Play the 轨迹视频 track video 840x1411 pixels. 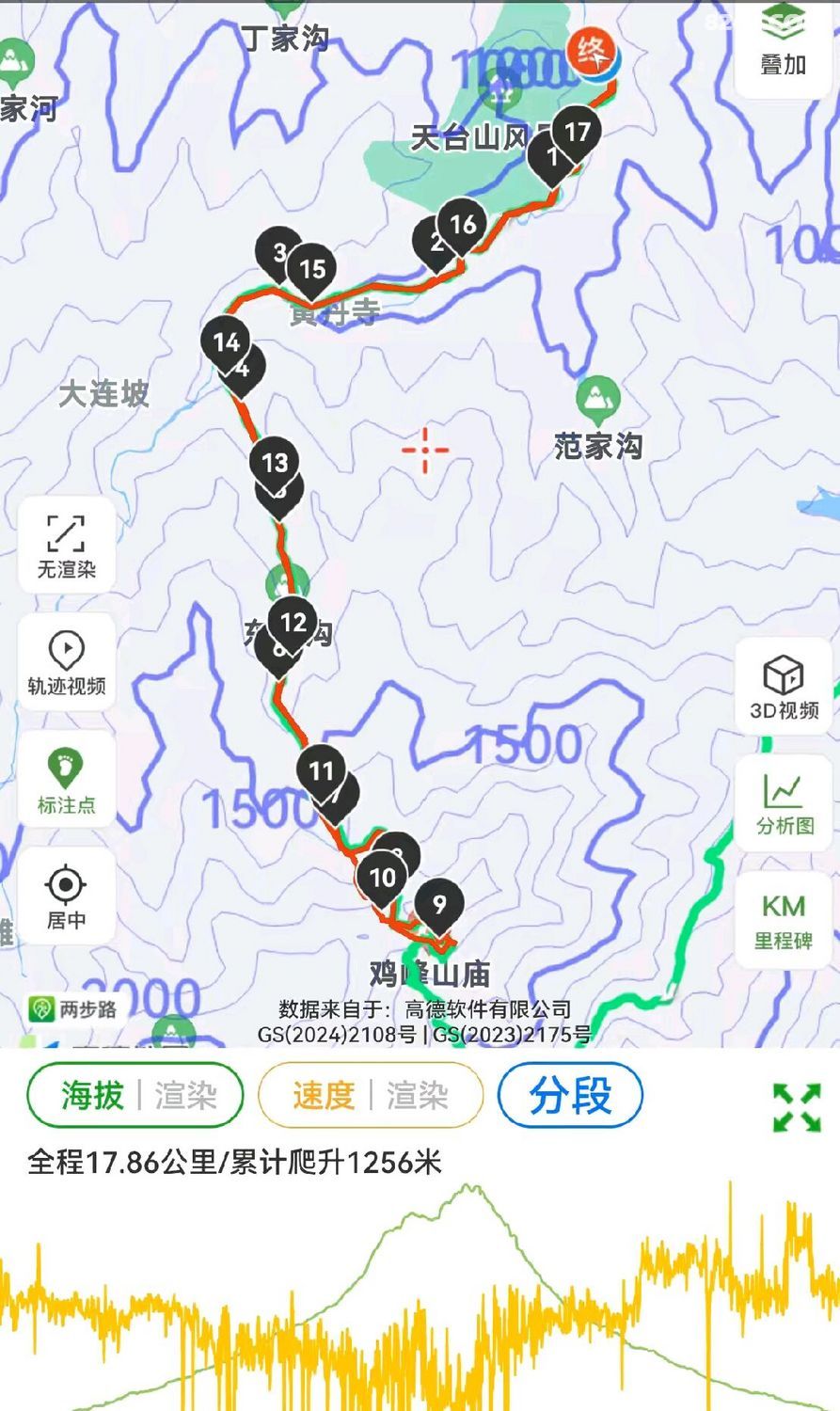point(67,662)
